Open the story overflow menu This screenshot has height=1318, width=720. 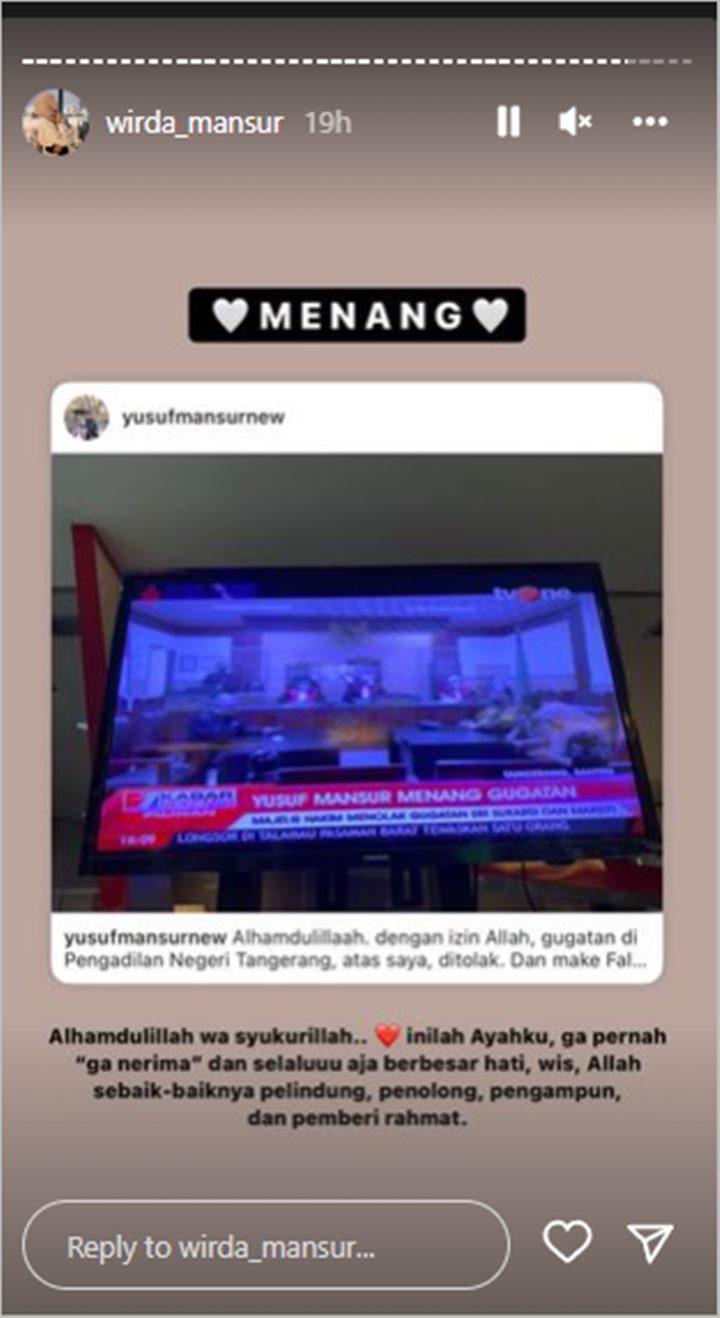[650, 122]
